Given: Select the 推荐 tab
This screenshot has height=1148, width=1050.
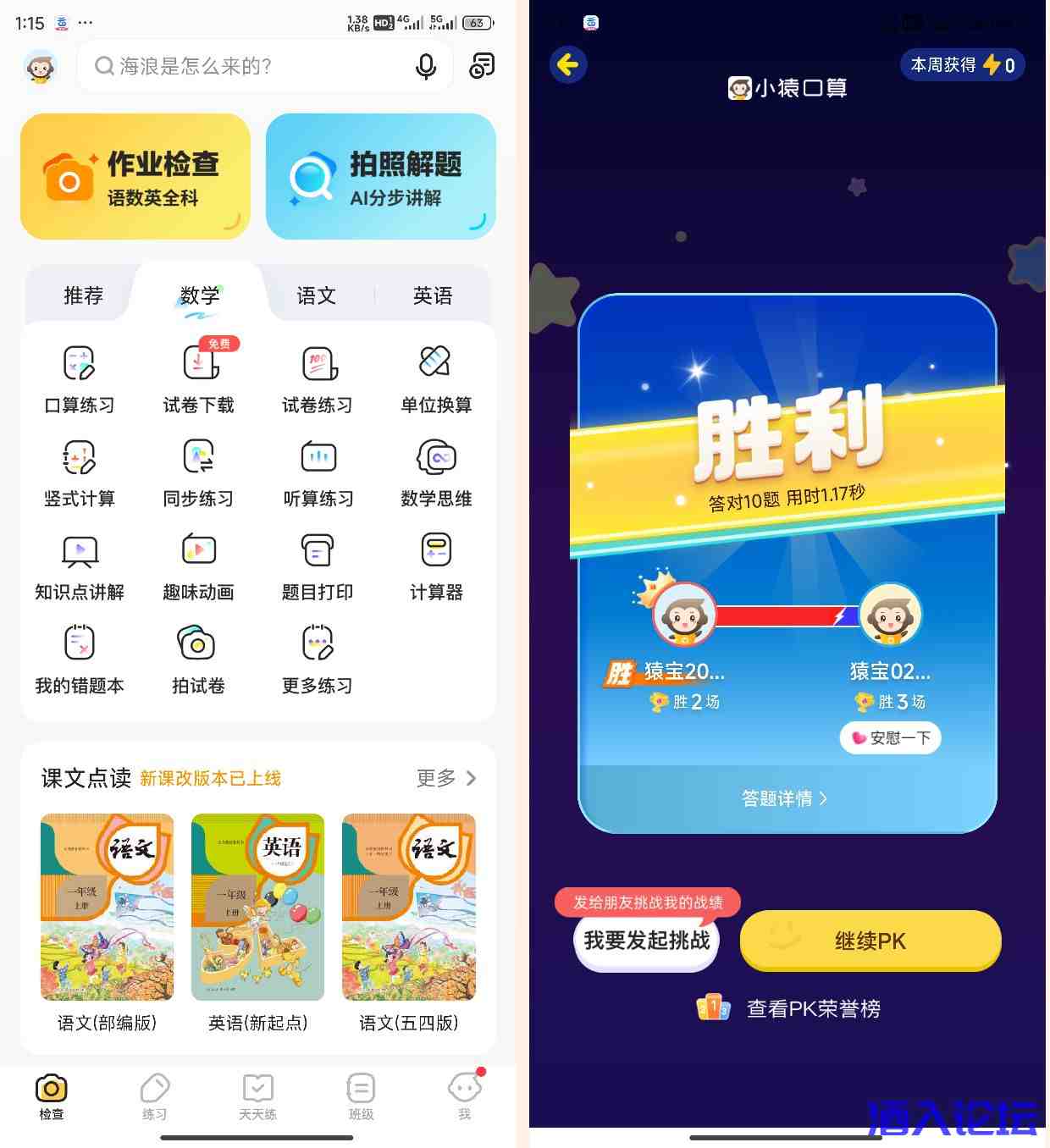Looking at the screenshot, I should [x=83, y=295].
